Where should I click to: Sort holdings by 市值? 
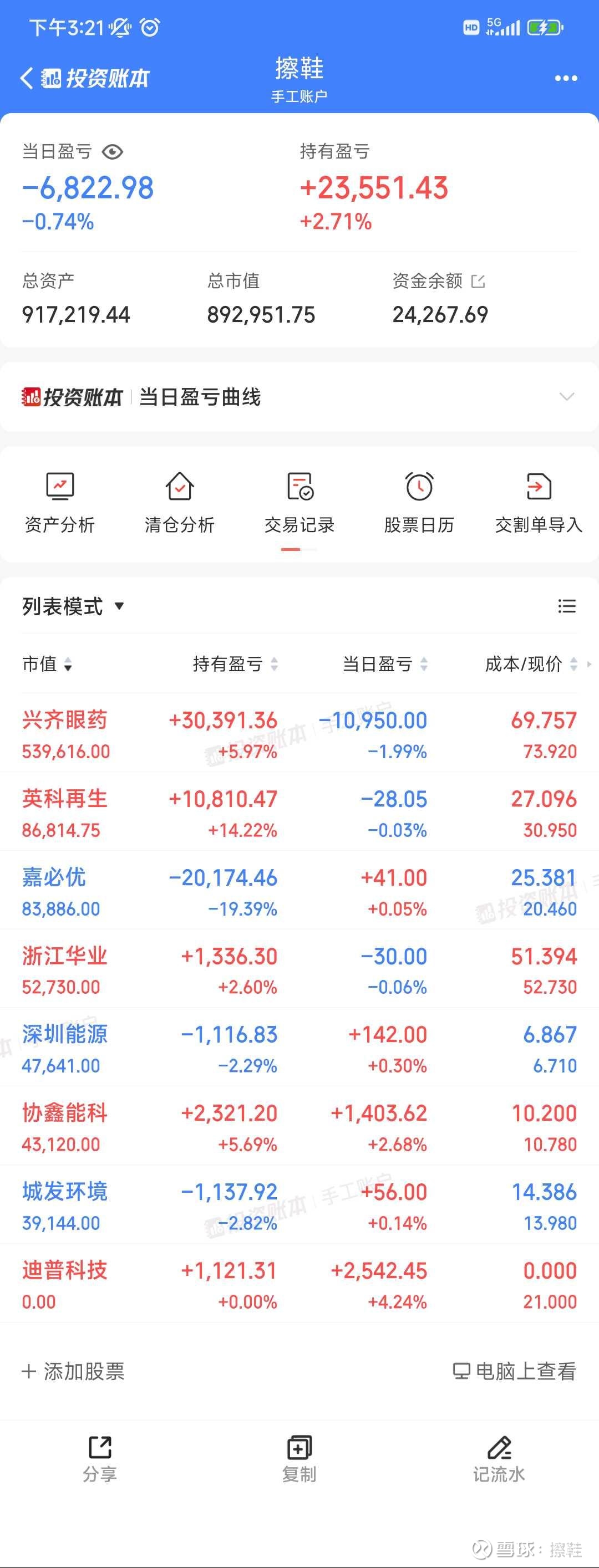coord(47,664)
